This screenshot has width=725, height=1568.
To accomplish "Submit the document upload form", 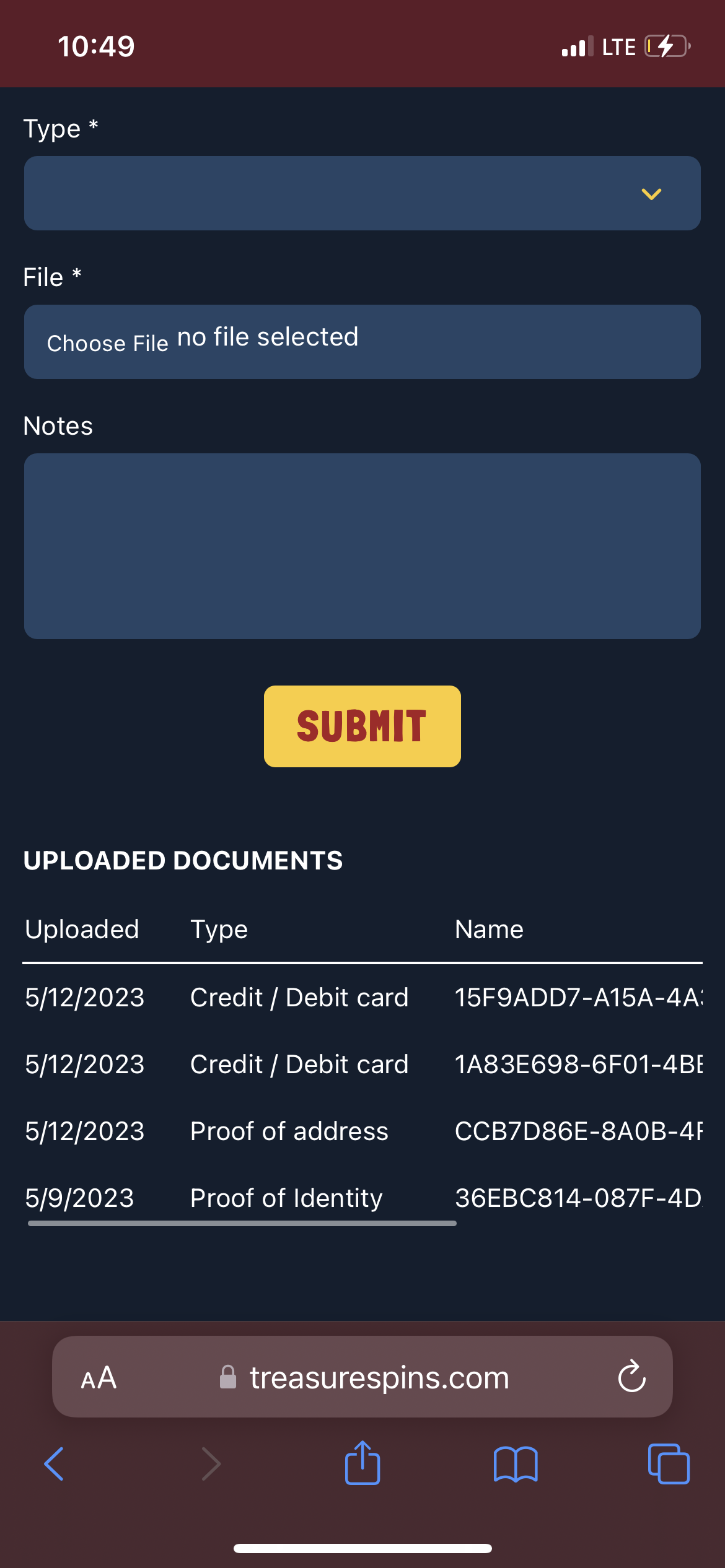I will point(362,726).
